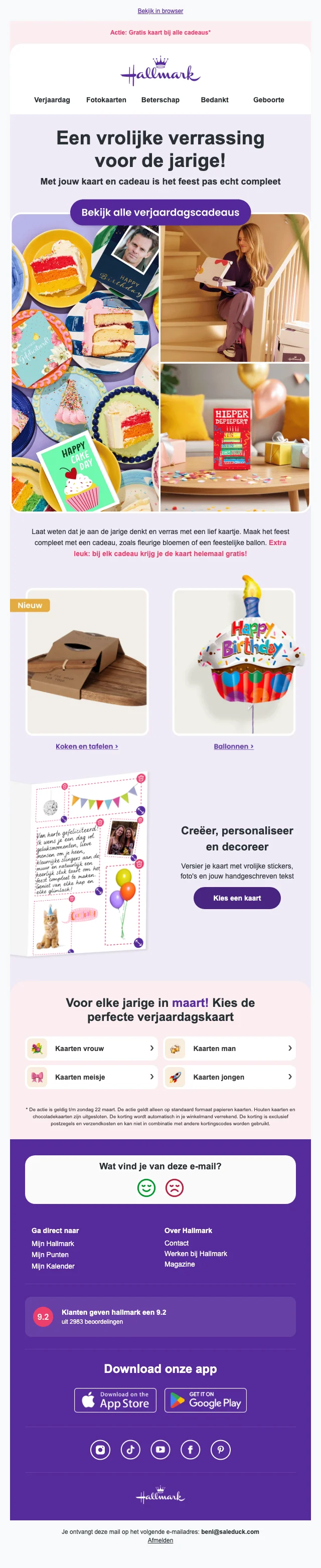This screenshot has height=1568, width=321.
Task: Rate the email with happy smiley
Action: point(146,1187)
